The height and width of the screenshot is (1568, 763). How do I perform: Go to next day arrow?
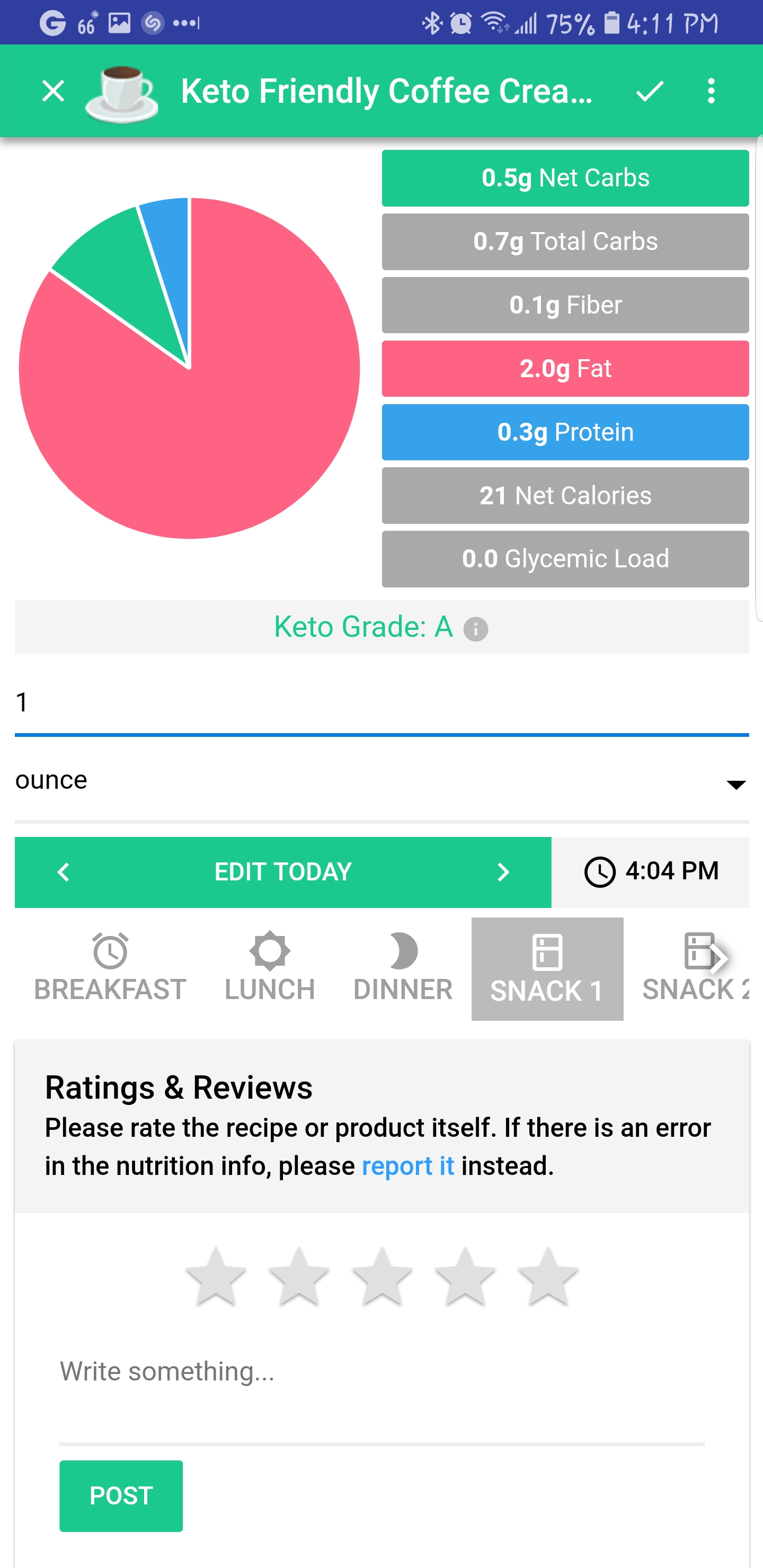click(503, 871)
